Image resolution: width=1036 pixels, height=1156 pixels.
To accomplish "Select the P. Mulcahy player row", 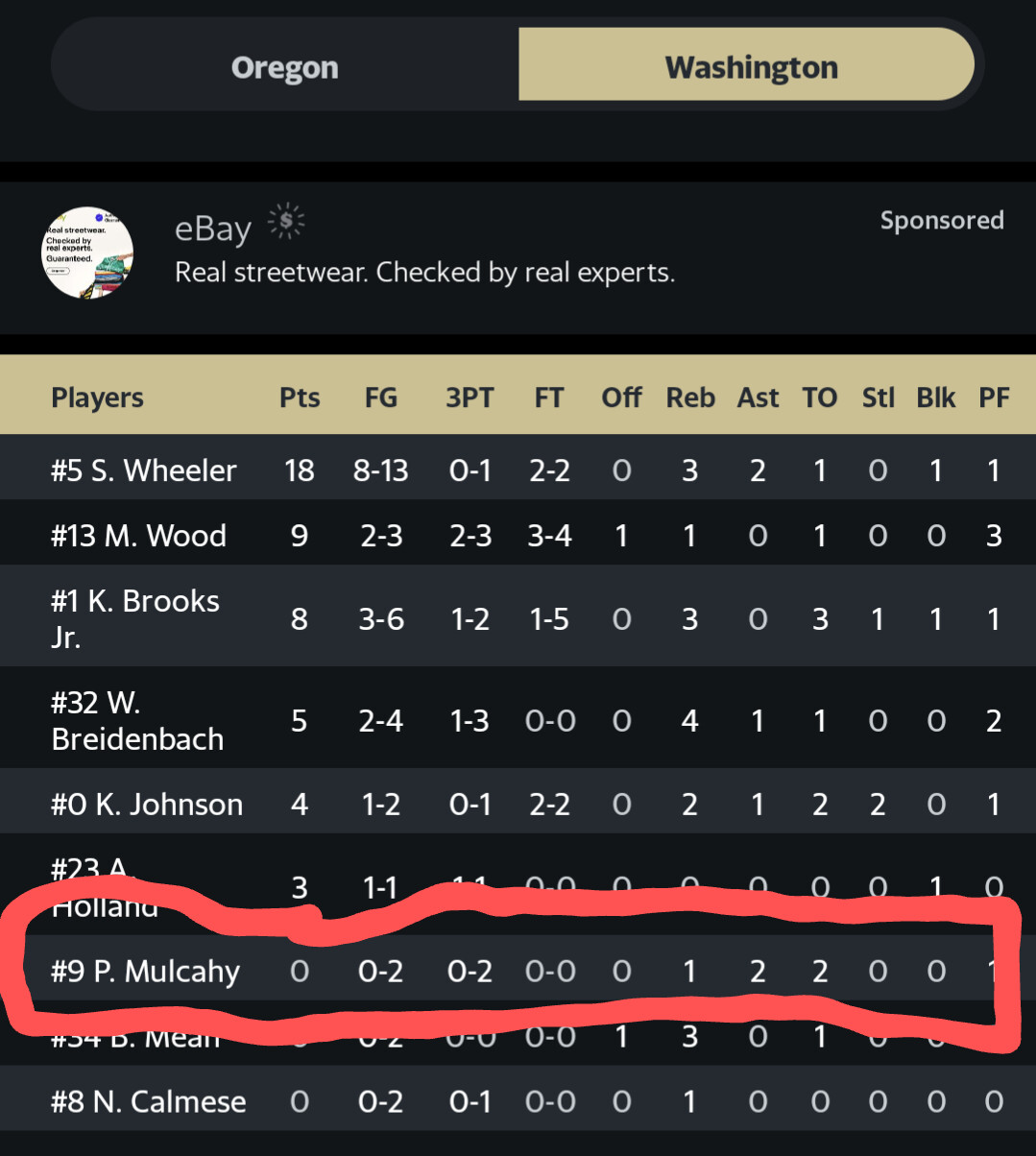I will (x=146, y=971).
